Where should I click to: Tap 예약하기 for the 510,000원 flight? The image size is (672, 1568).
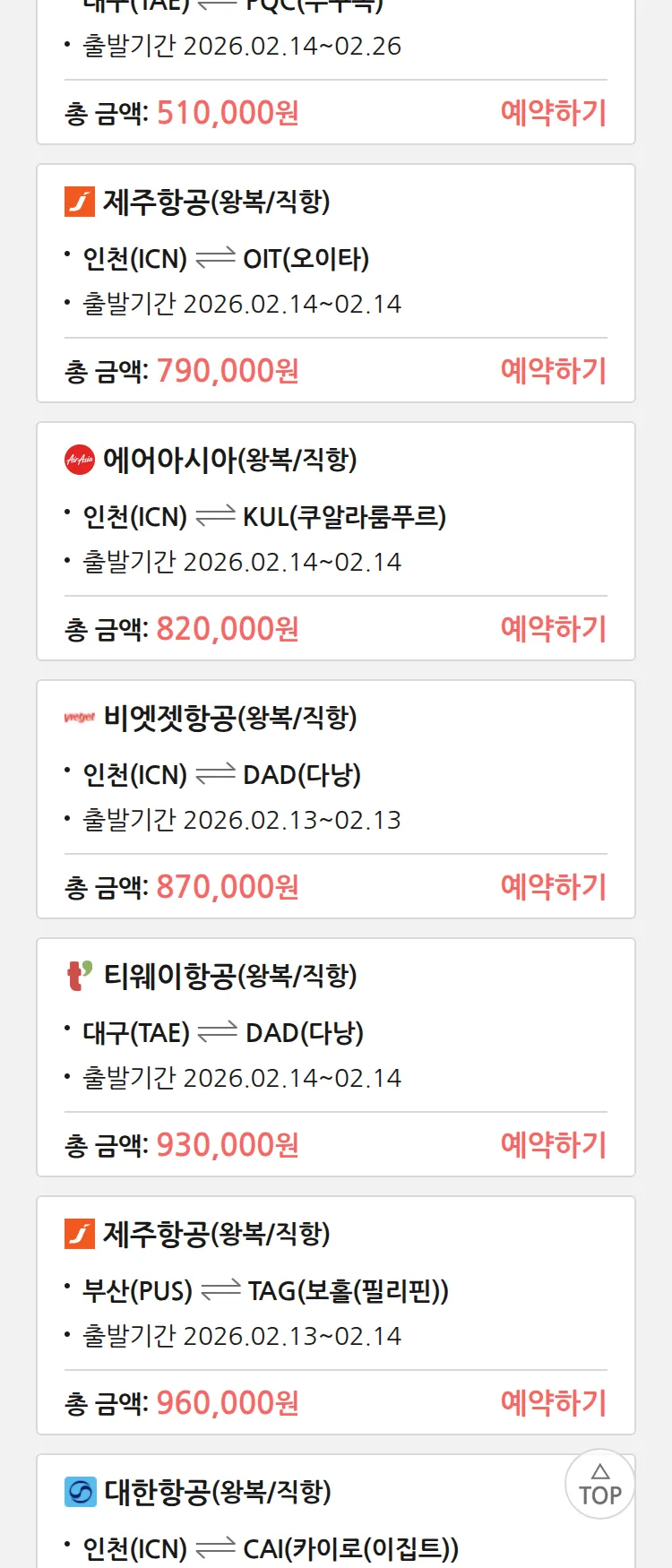(553, 113)
